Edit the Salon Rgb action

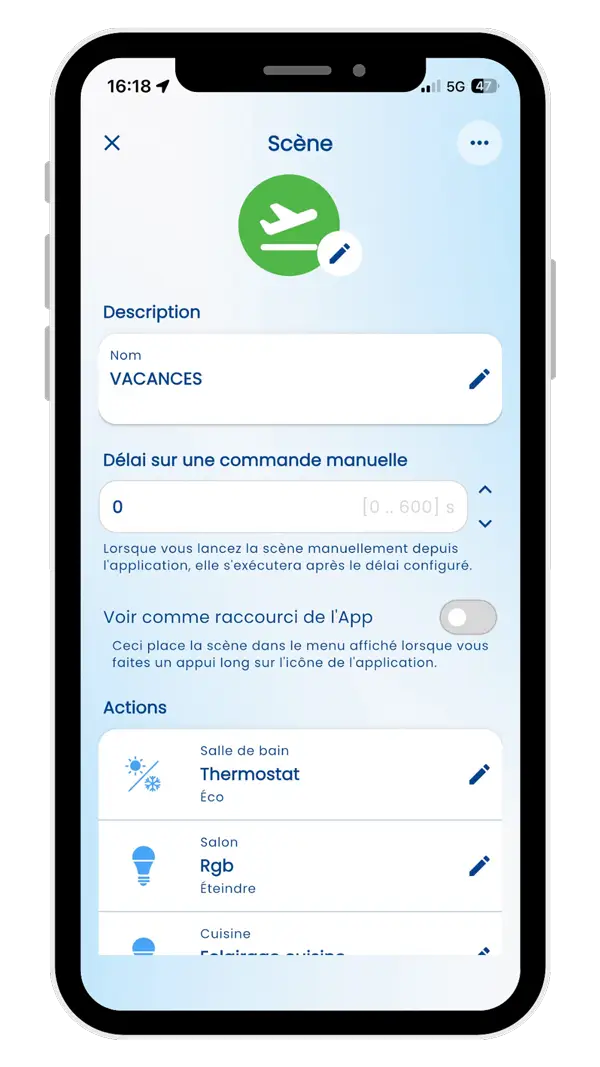(479, 866)
